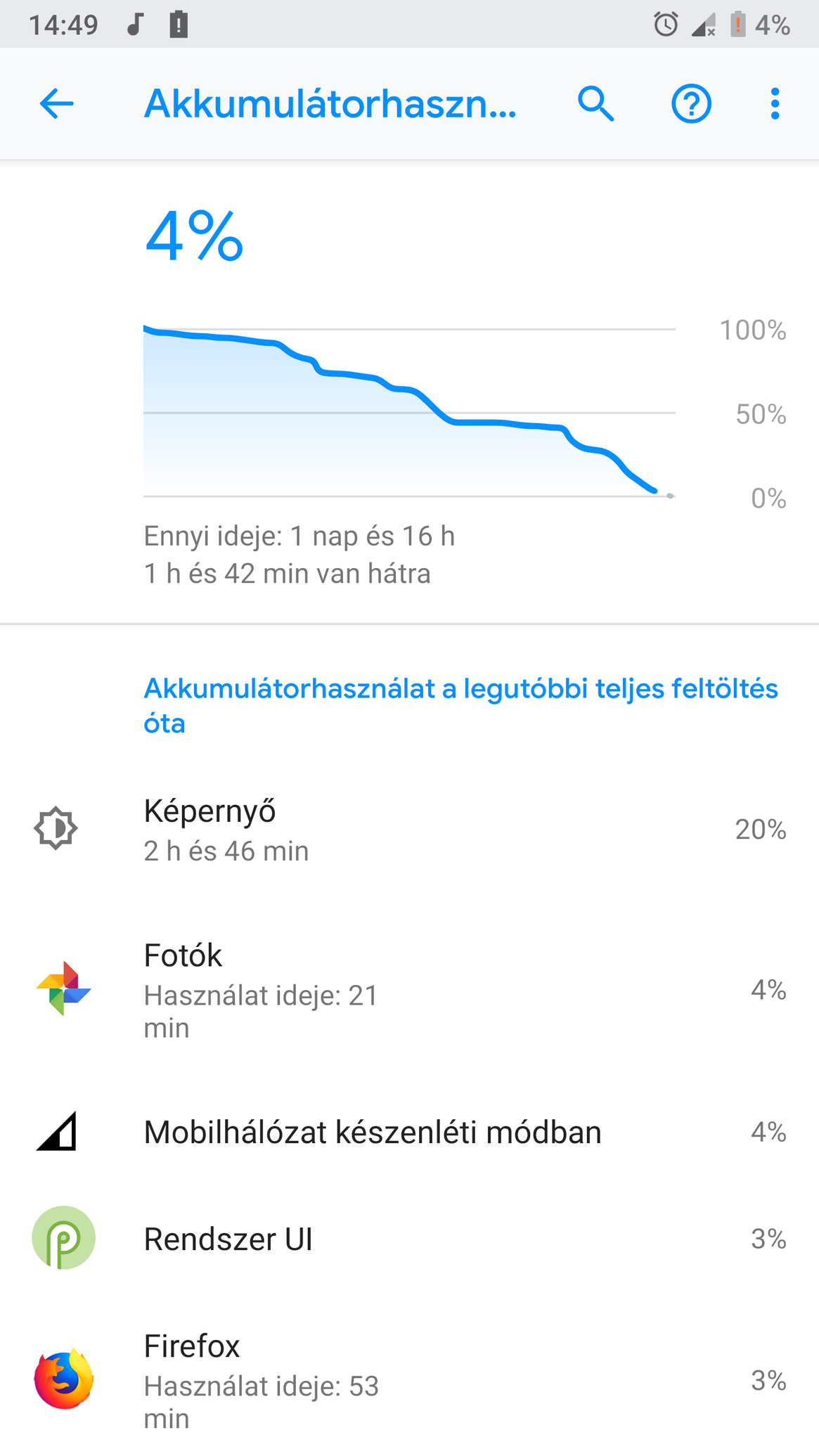Open Rendszer UI battery usage details
The image size is (819, 1456).
point(409,1239)
